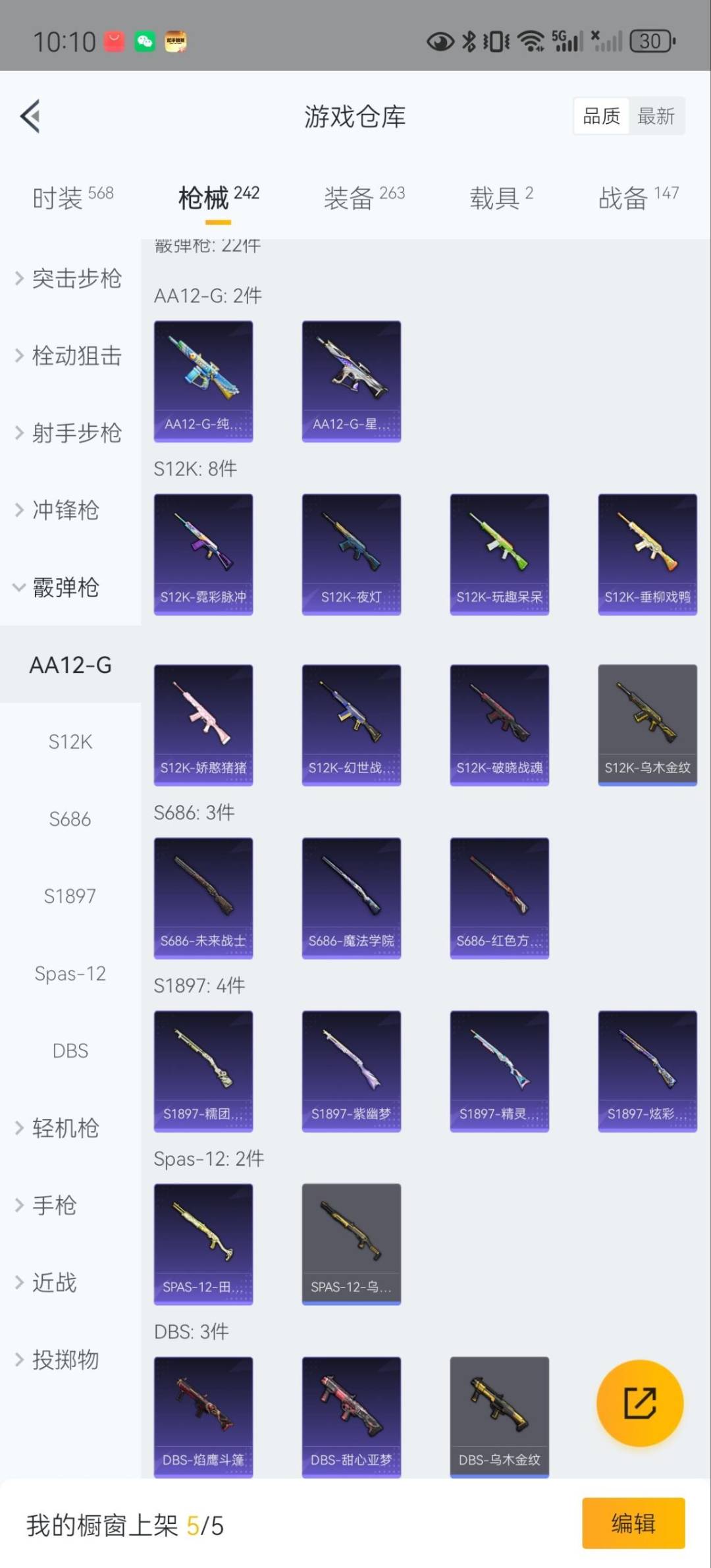Open the 战备 tab
The image size is (711, 1568).
pyautogui.click(x=637, y=198)
